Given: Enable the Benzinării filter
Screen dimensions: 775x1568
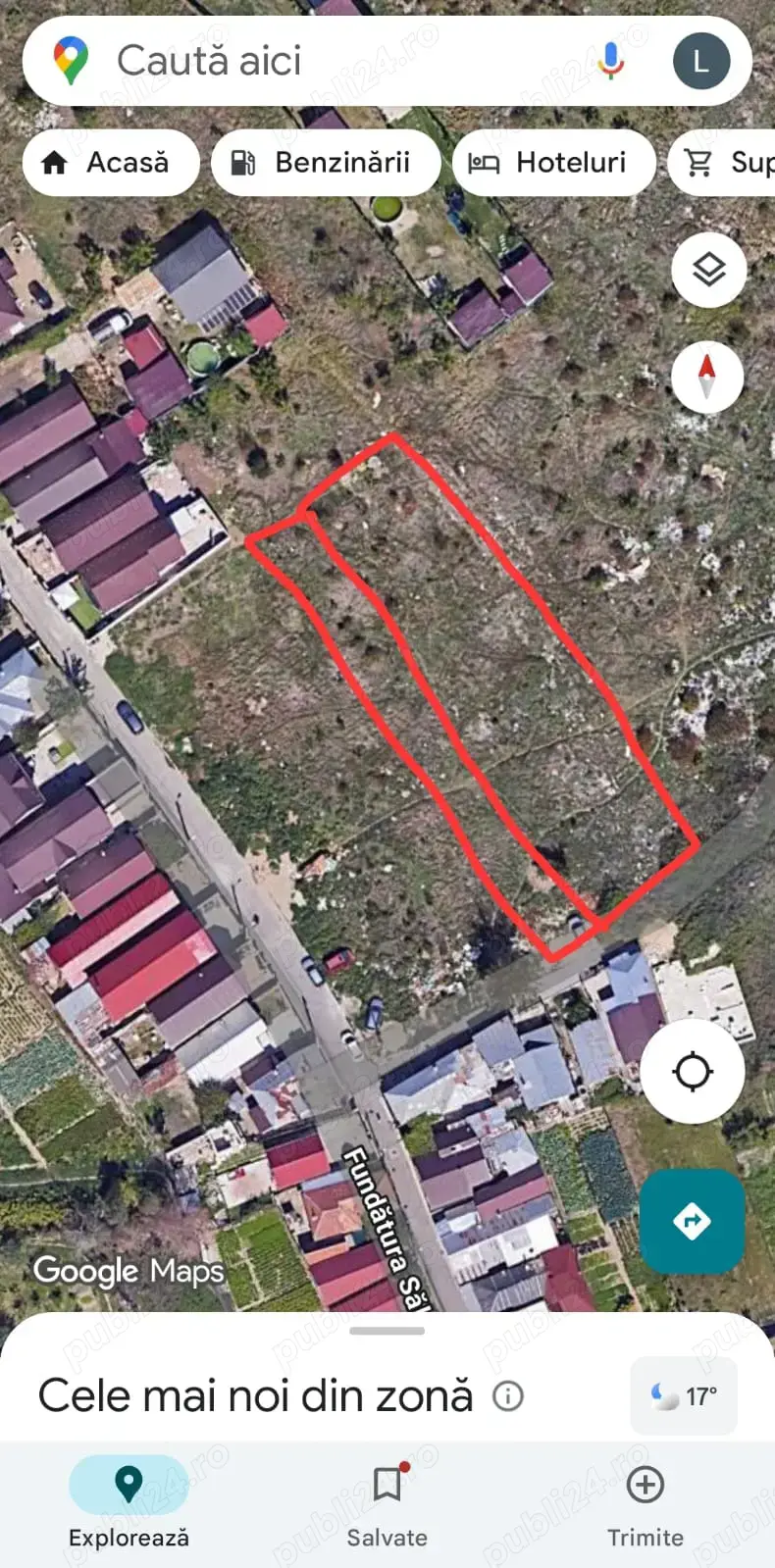Looking at the screenshot, I should 325,163.
